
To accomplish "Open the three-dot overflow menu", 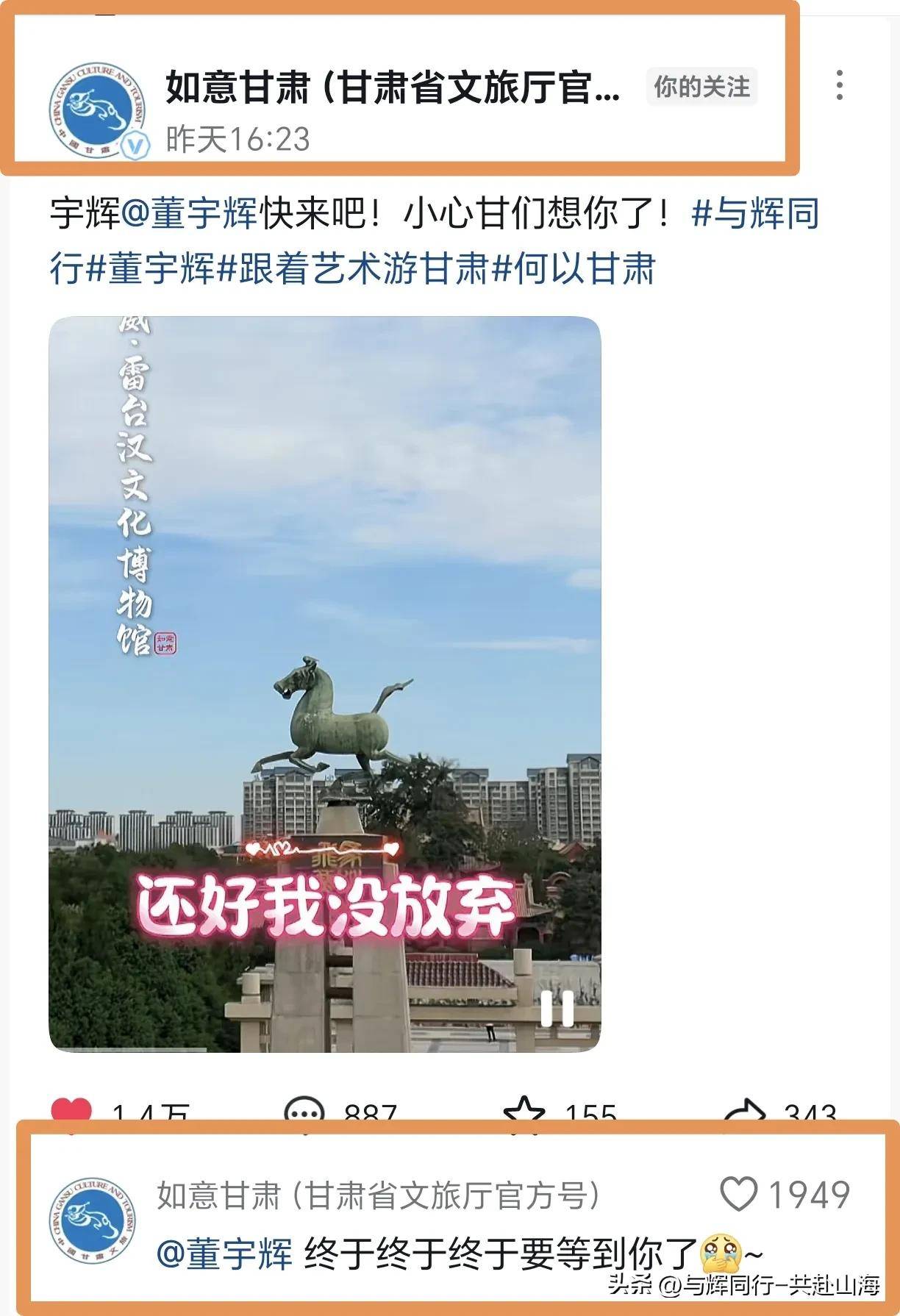I will point(839,86).
